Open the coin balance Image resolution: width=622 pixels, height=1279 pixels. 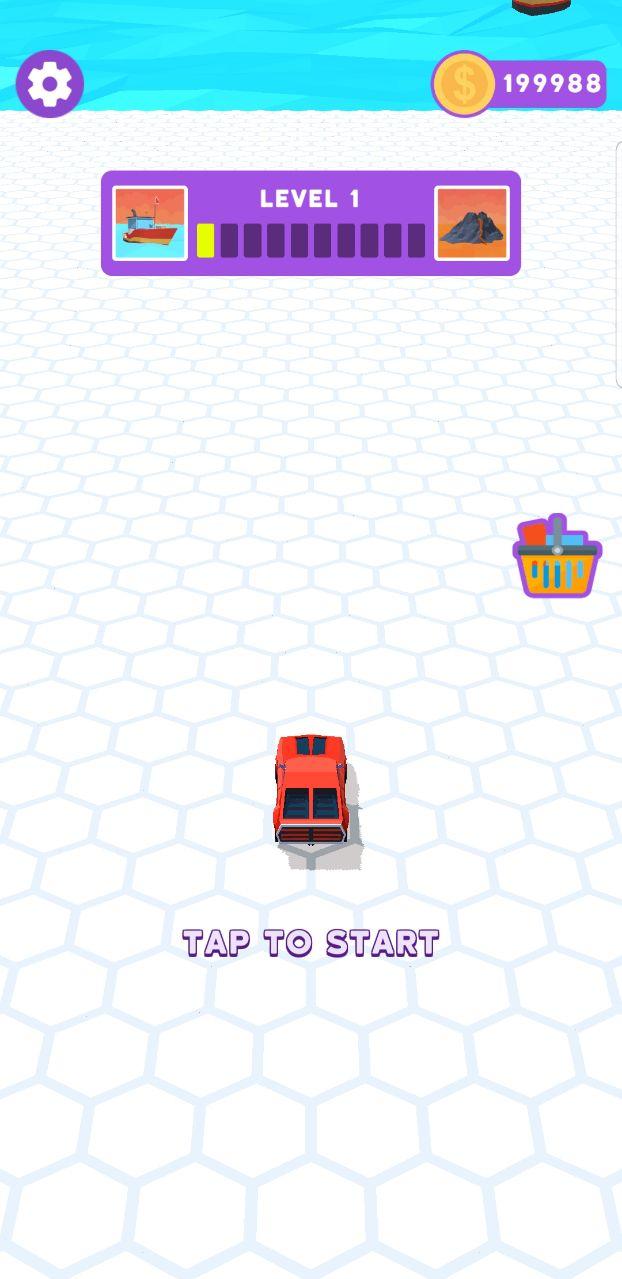pos(519,84)
